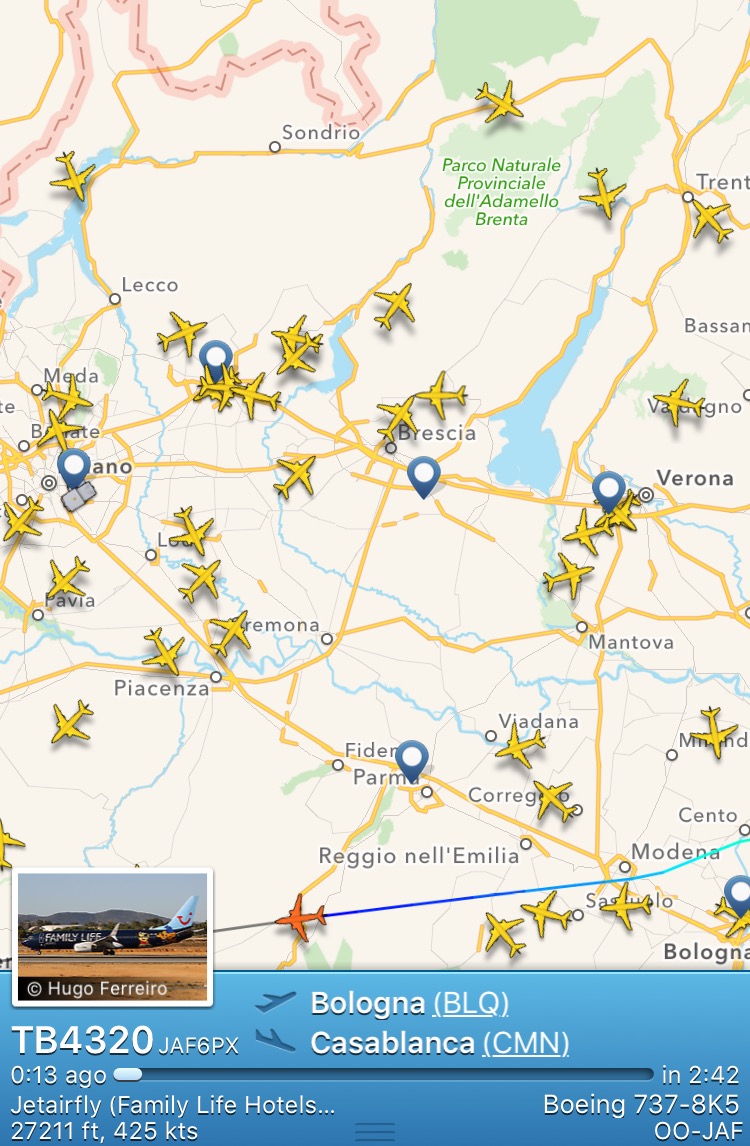
Task: View the aircraft photo by Hugo Ferreiro
Action: 113,934
